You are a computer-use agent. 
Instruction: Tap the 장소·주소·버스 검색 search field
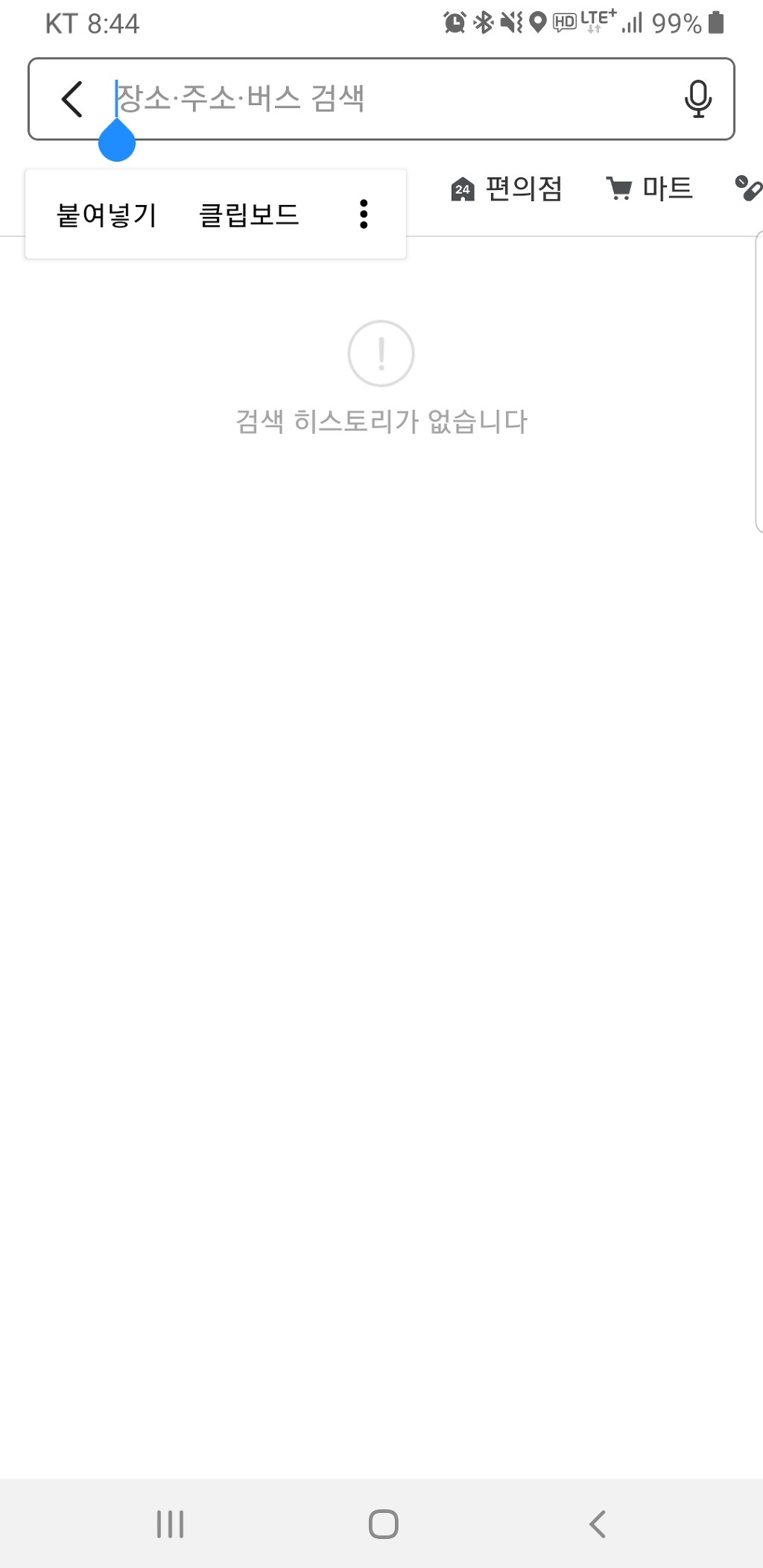click(x=387, y=99)
